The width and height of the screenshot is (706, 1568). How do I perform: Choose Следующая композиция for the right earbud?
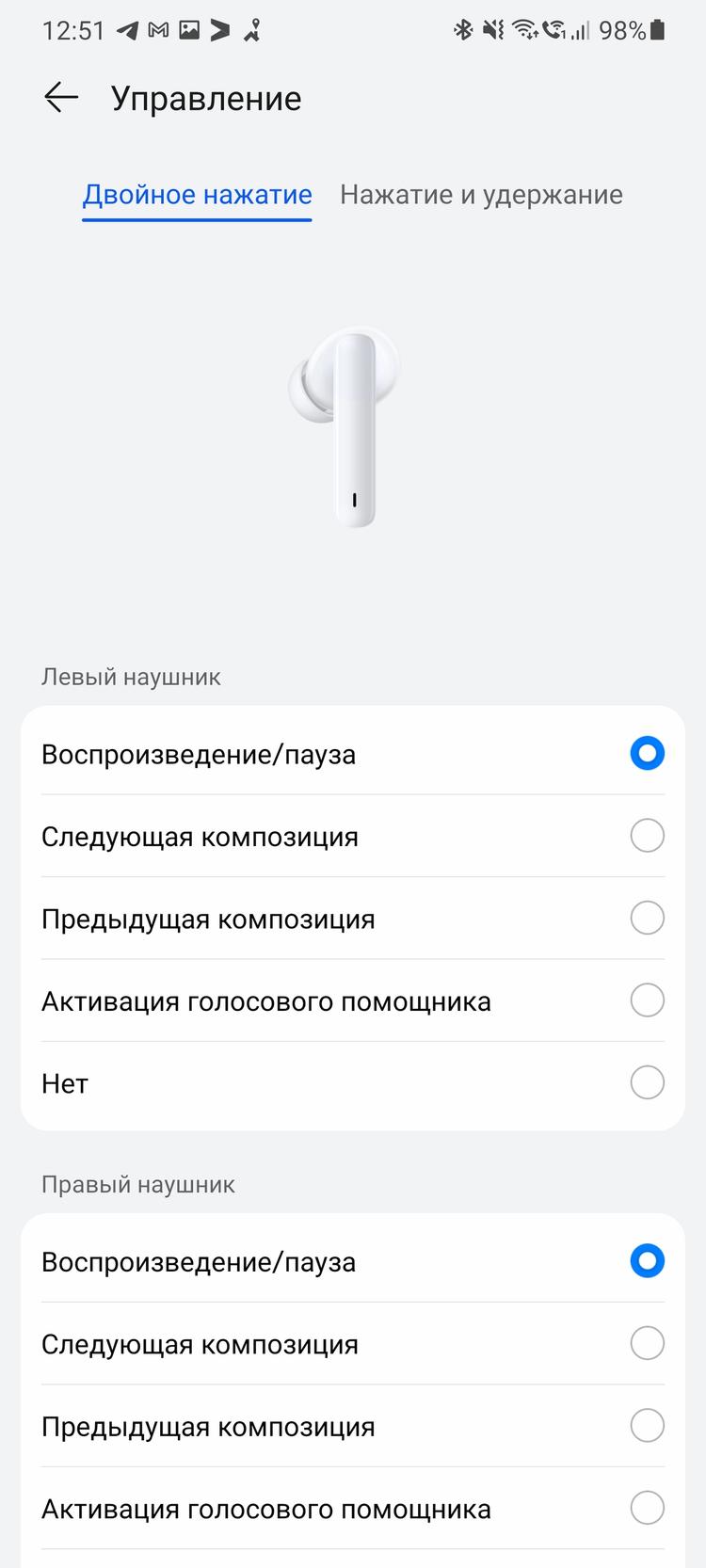[x=647, y=1344]
